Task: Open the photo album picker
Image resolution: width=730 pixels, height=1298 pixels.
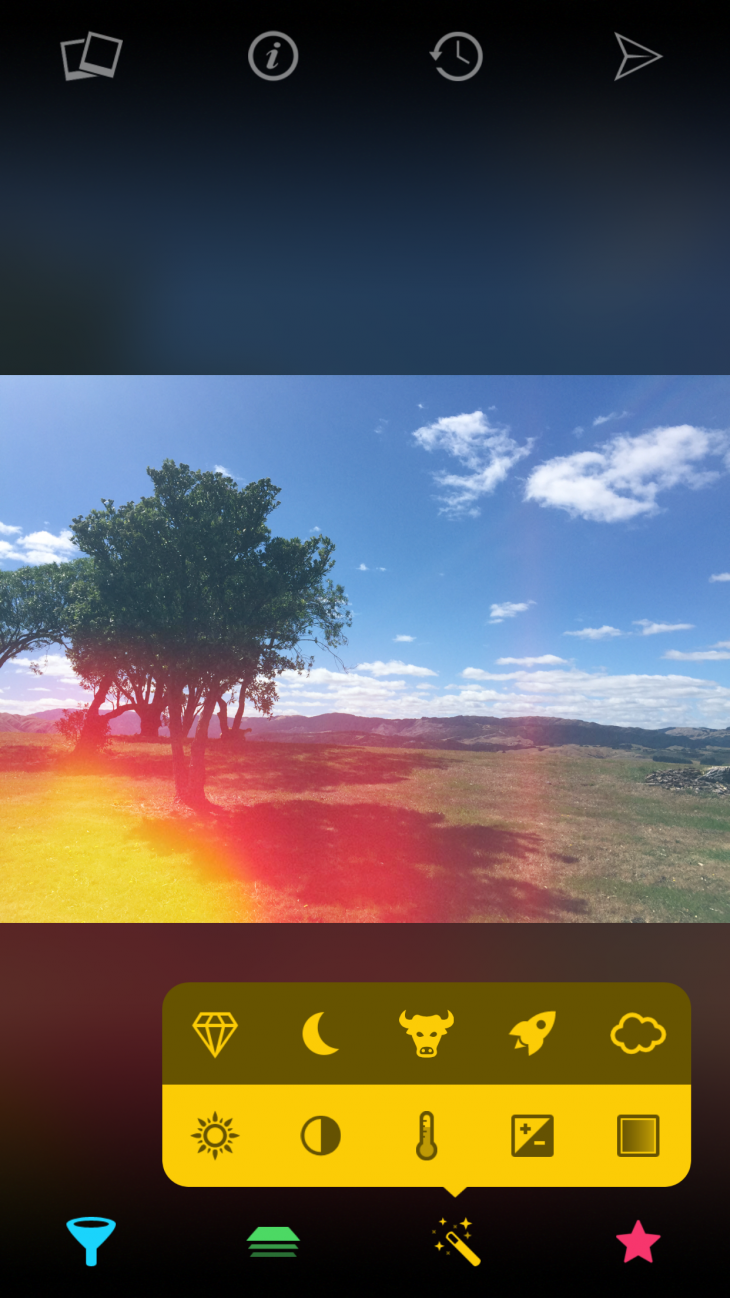Action: pyautogui.click(x=90, y=56)
